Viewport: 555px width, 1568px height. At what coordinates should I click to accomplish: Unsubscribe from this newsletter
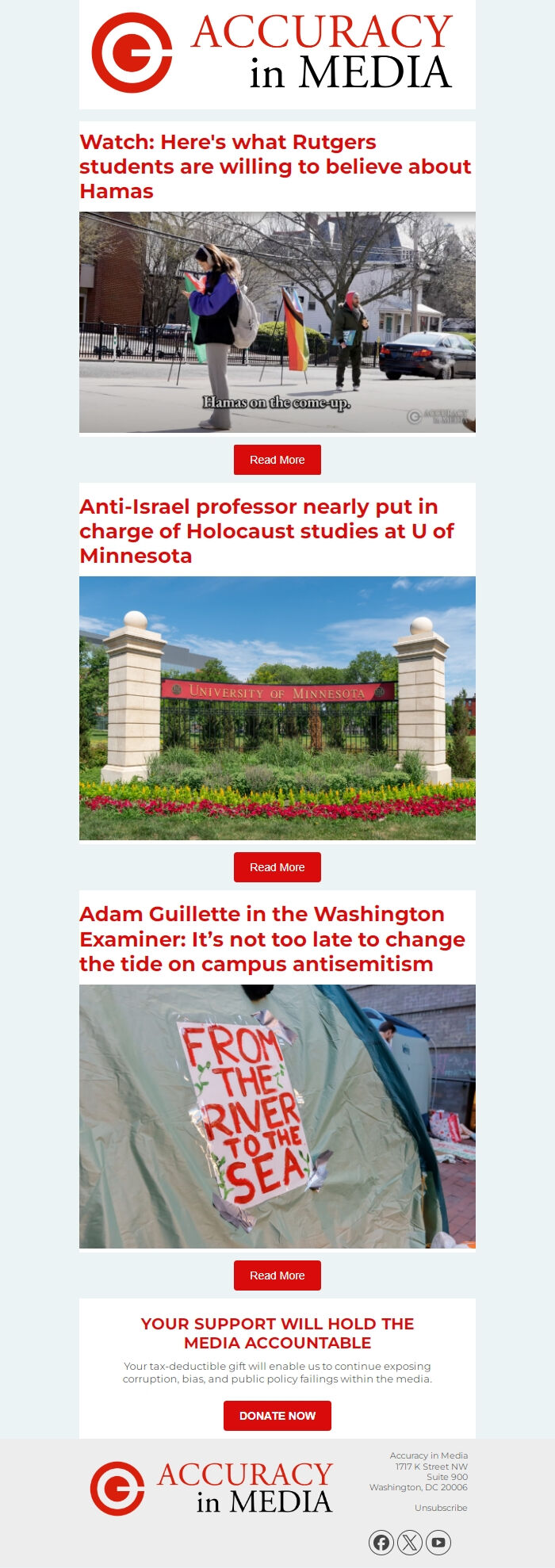pyautogui.click(x=441, y=1508)
